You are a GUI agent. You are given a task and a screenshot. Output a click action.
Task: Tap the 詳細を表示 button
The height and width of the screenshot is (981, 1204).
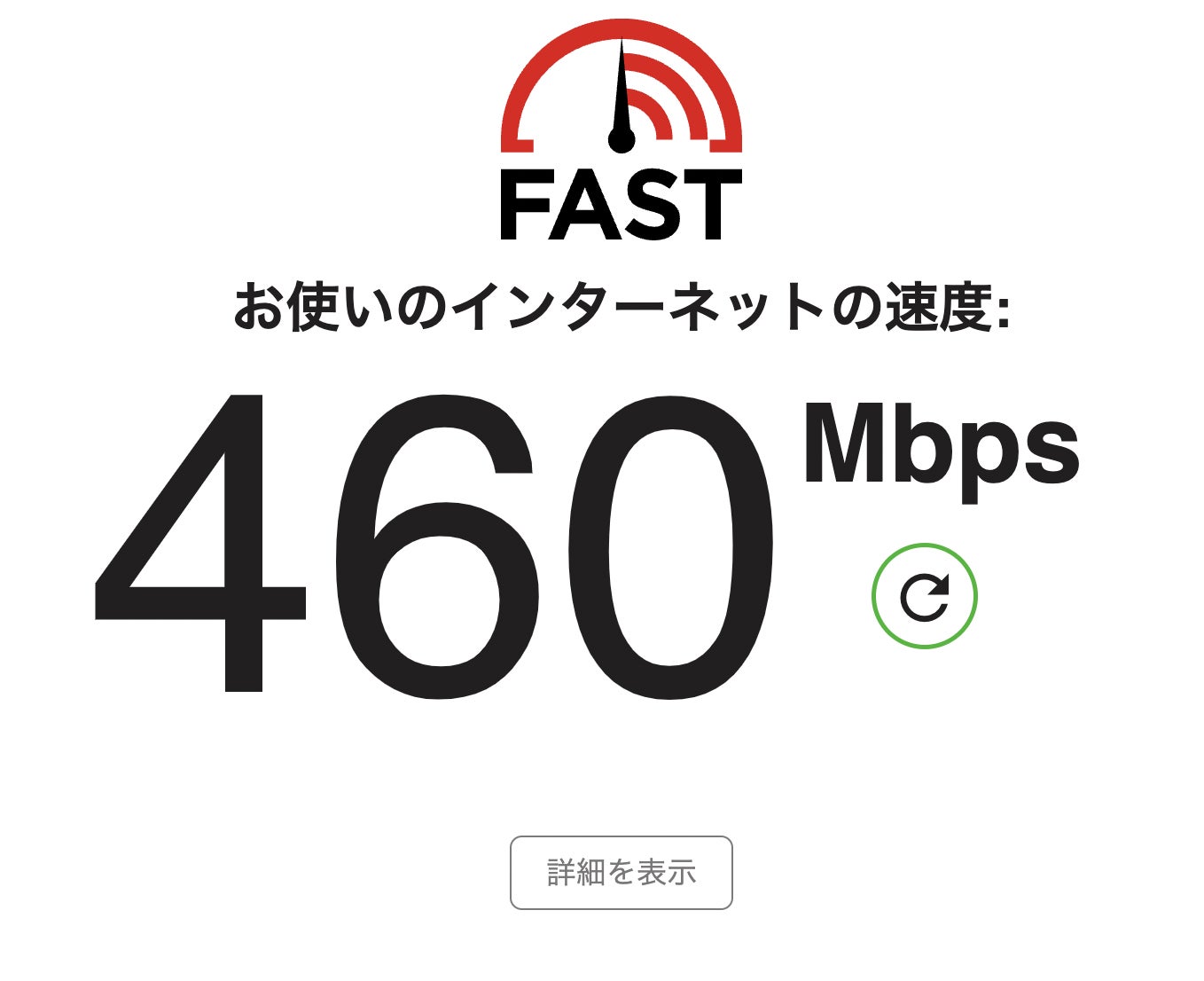pyautogui.click(x=621, y=872)
